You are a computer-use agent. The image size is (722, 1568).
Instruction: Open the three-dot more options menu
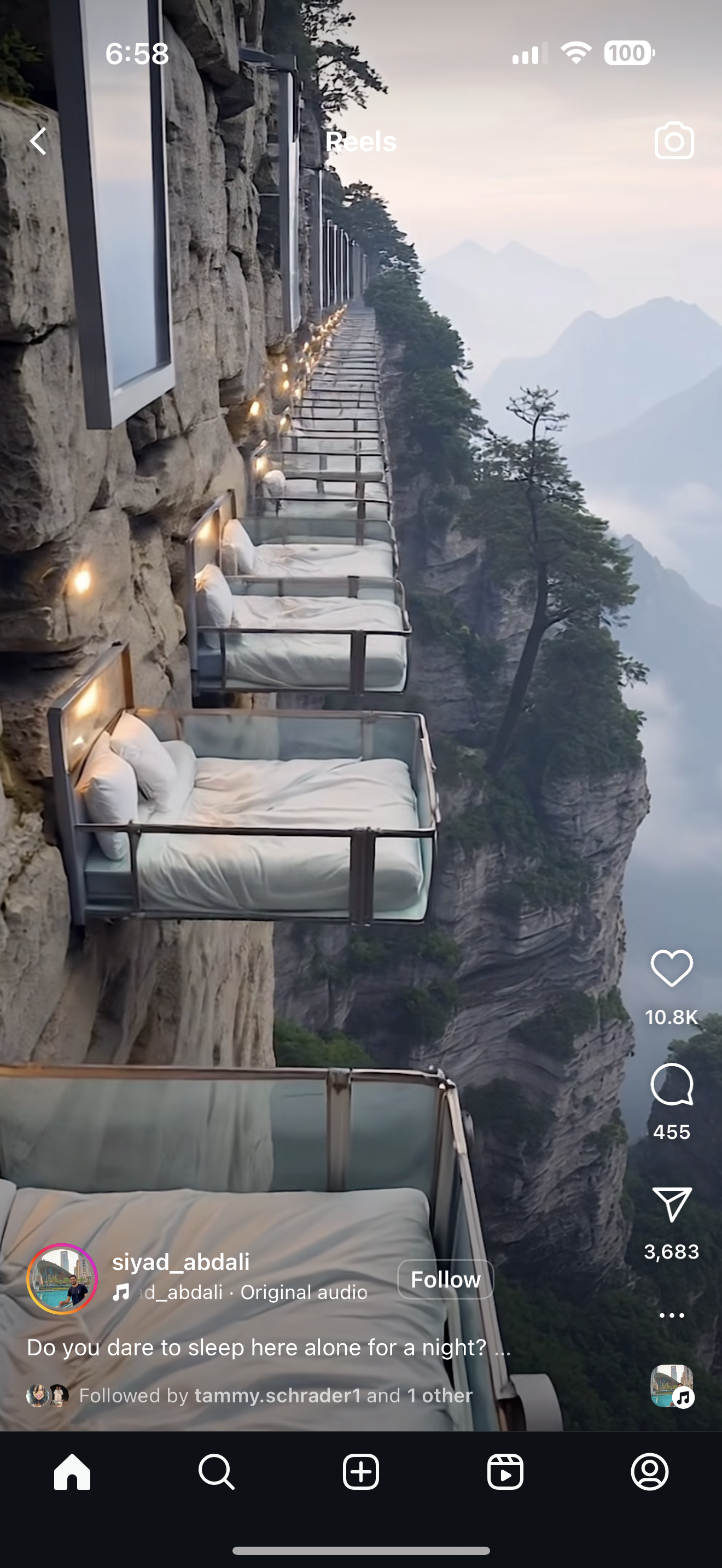pos(672,1315)
